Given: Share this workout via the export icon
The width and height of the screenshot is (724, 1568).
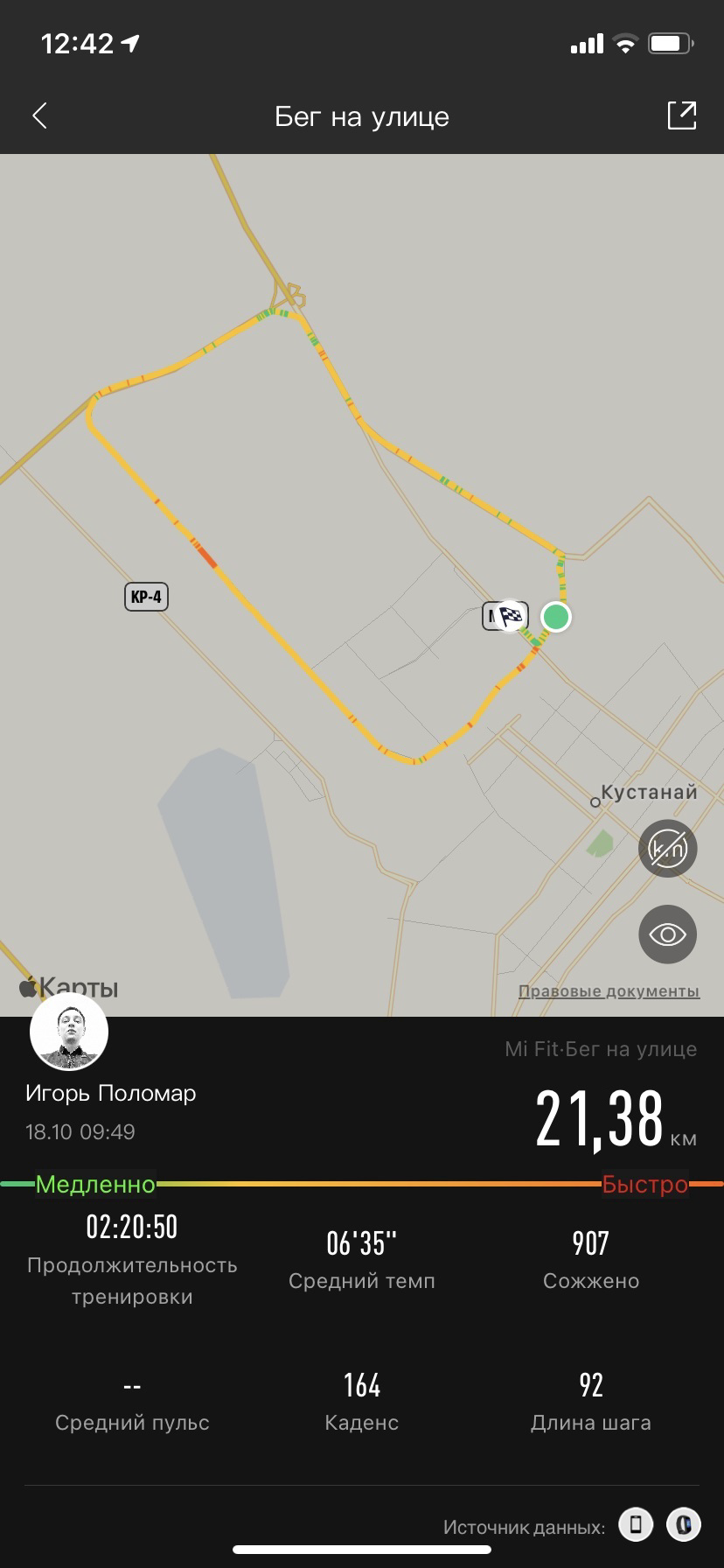Looking at the screenshot, I should click(681, 115).
